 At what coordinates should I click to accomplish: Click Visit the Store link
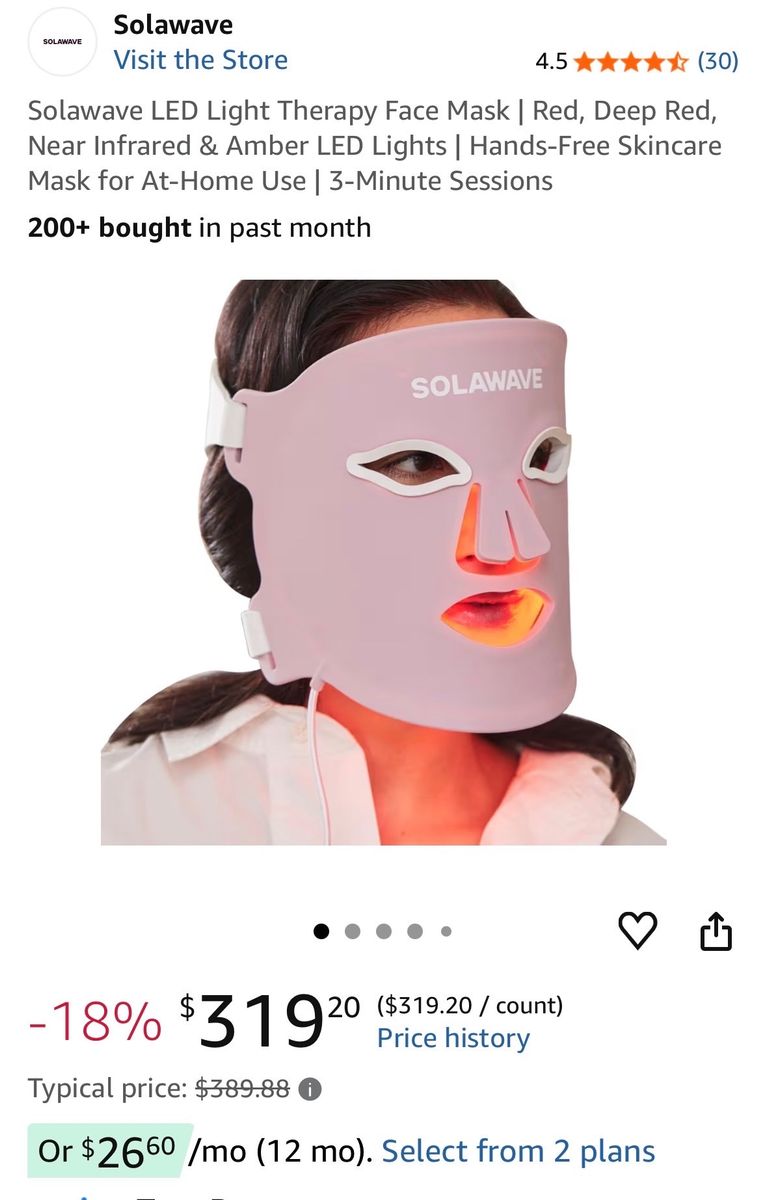[x=201, y=60]
